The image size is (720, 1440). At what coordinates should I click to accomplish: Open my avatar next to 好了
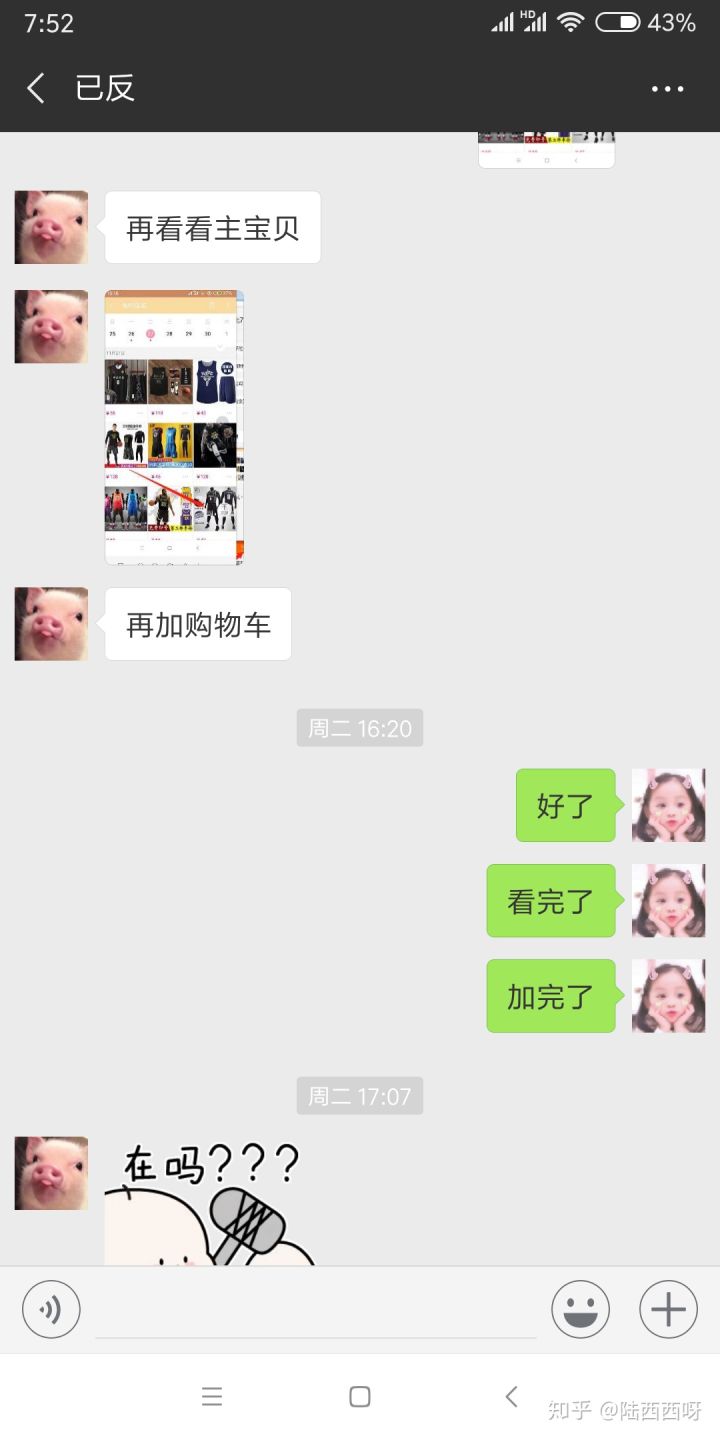668,805
